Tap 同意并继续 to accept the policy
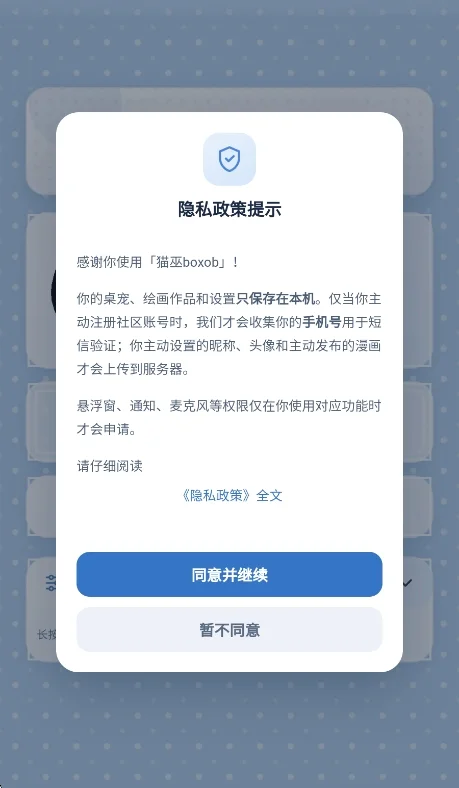459x788 pixels. pyautogui.click(x=229, y=574)
